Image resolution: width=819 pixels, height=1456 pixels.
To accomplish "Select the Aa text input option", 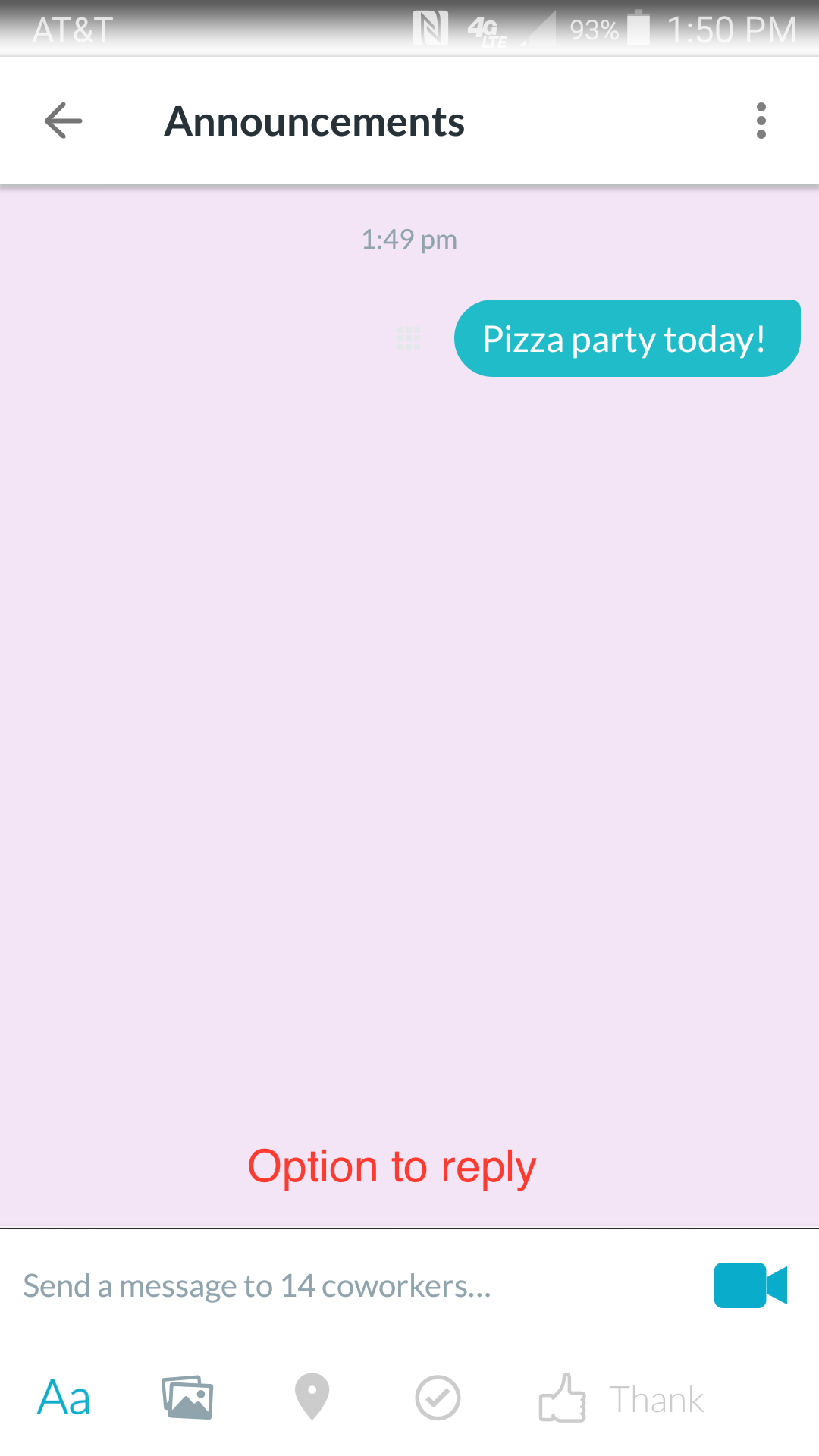I will (64, 1398).
